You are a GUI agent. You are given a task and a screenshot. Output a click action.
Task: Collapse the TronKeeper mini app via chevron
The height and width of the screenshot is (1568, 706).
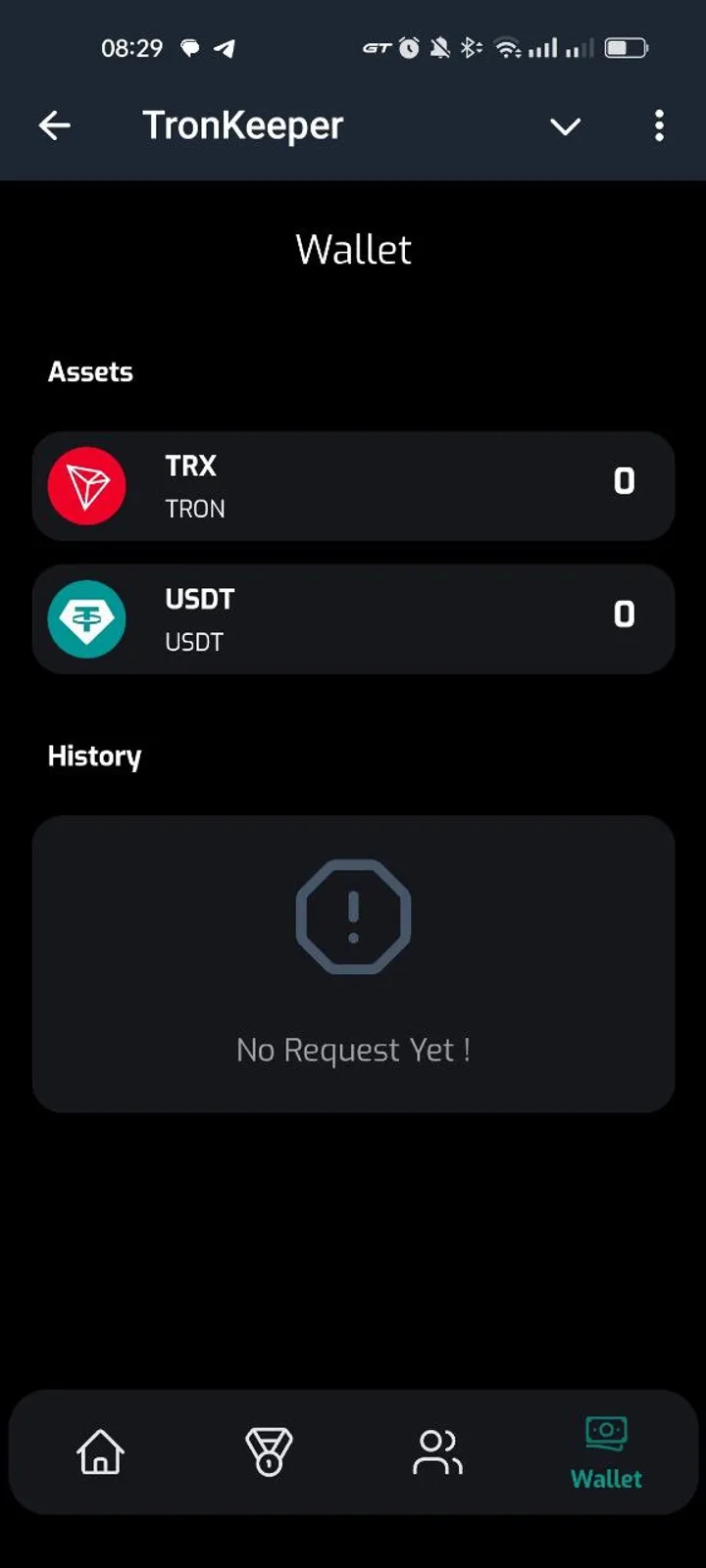(566, 126)
